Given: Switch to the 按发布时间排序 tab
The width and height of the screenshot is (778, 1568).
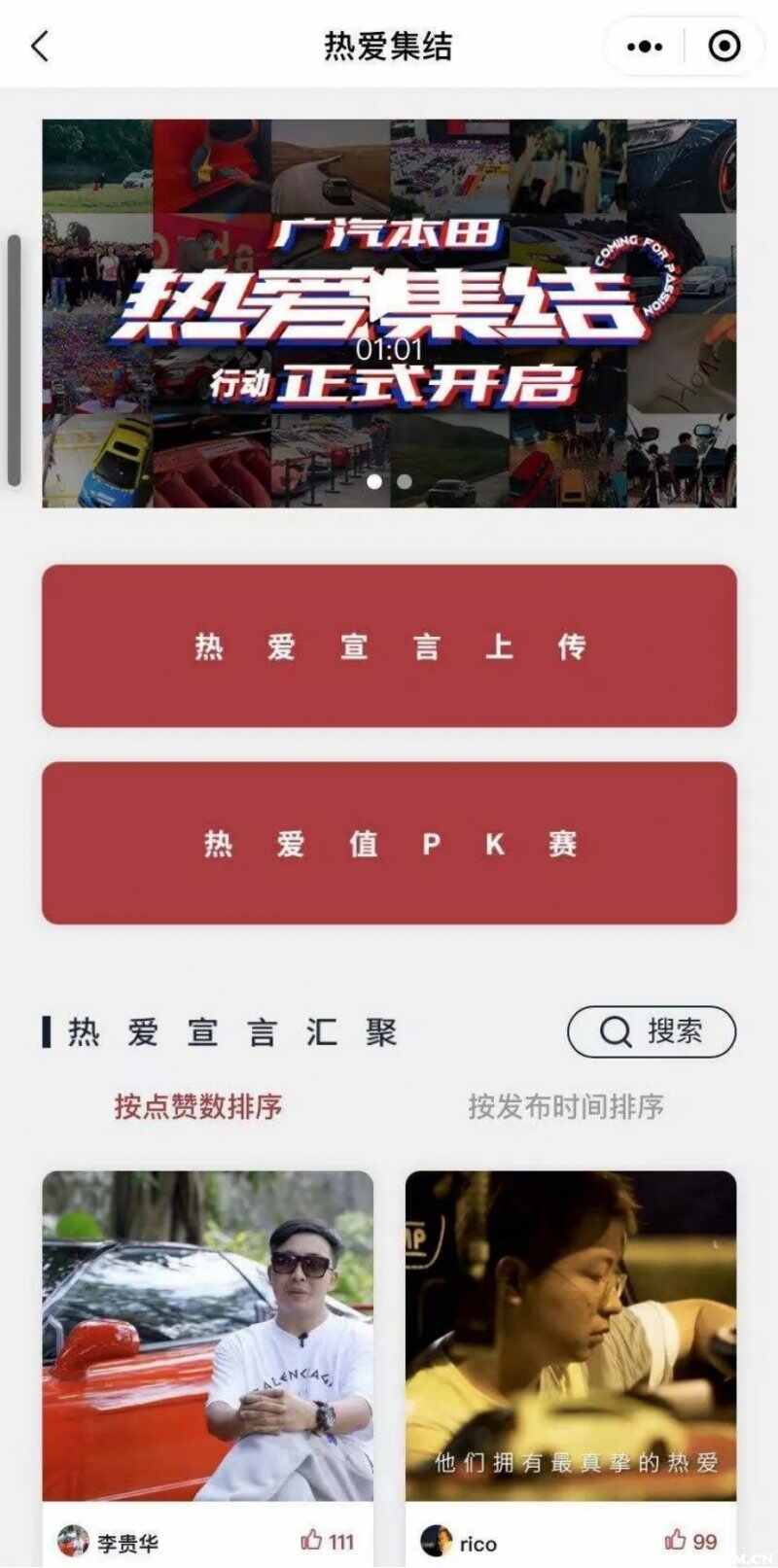Looking at the screenshot, I should (x=566, y=1106).
